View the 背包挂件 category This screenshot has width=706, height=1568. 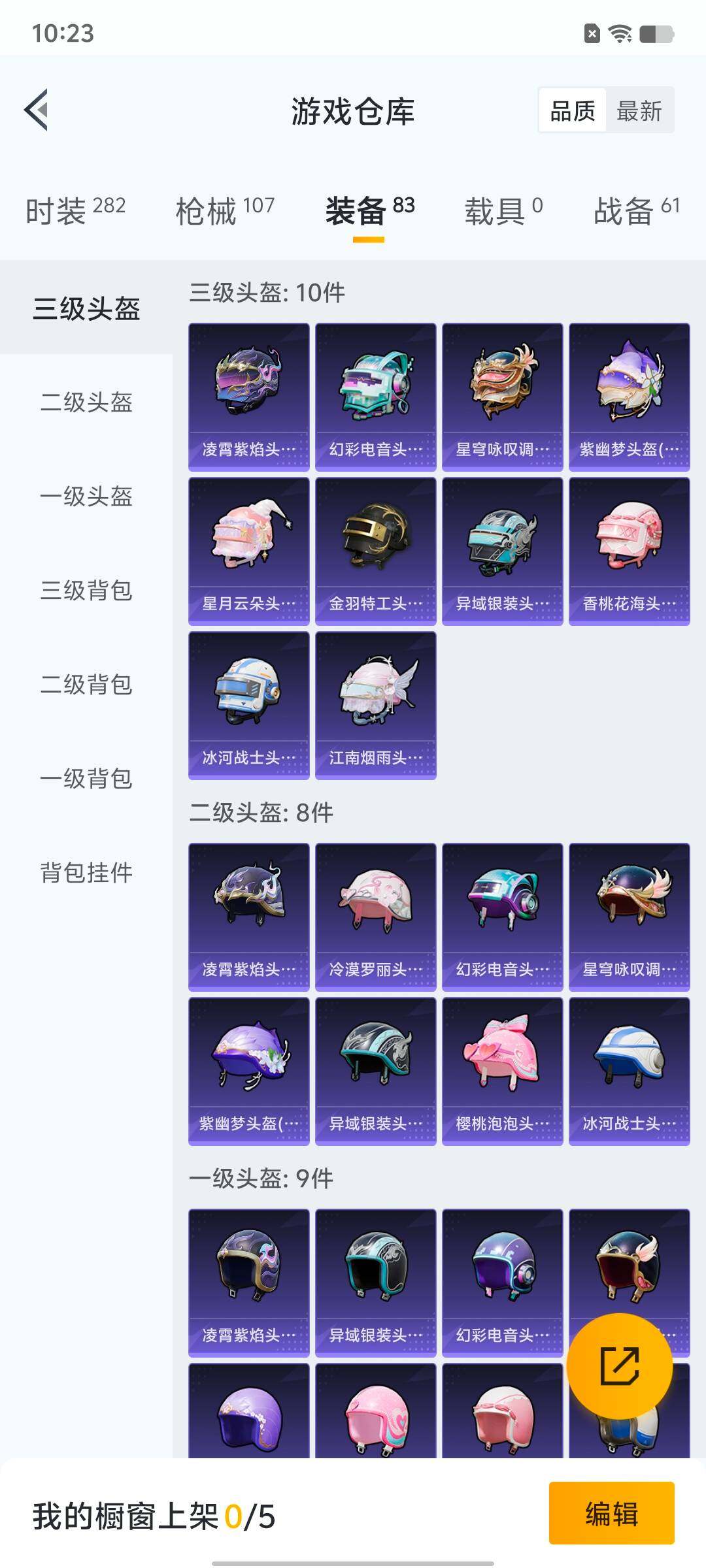click(86, 872)
